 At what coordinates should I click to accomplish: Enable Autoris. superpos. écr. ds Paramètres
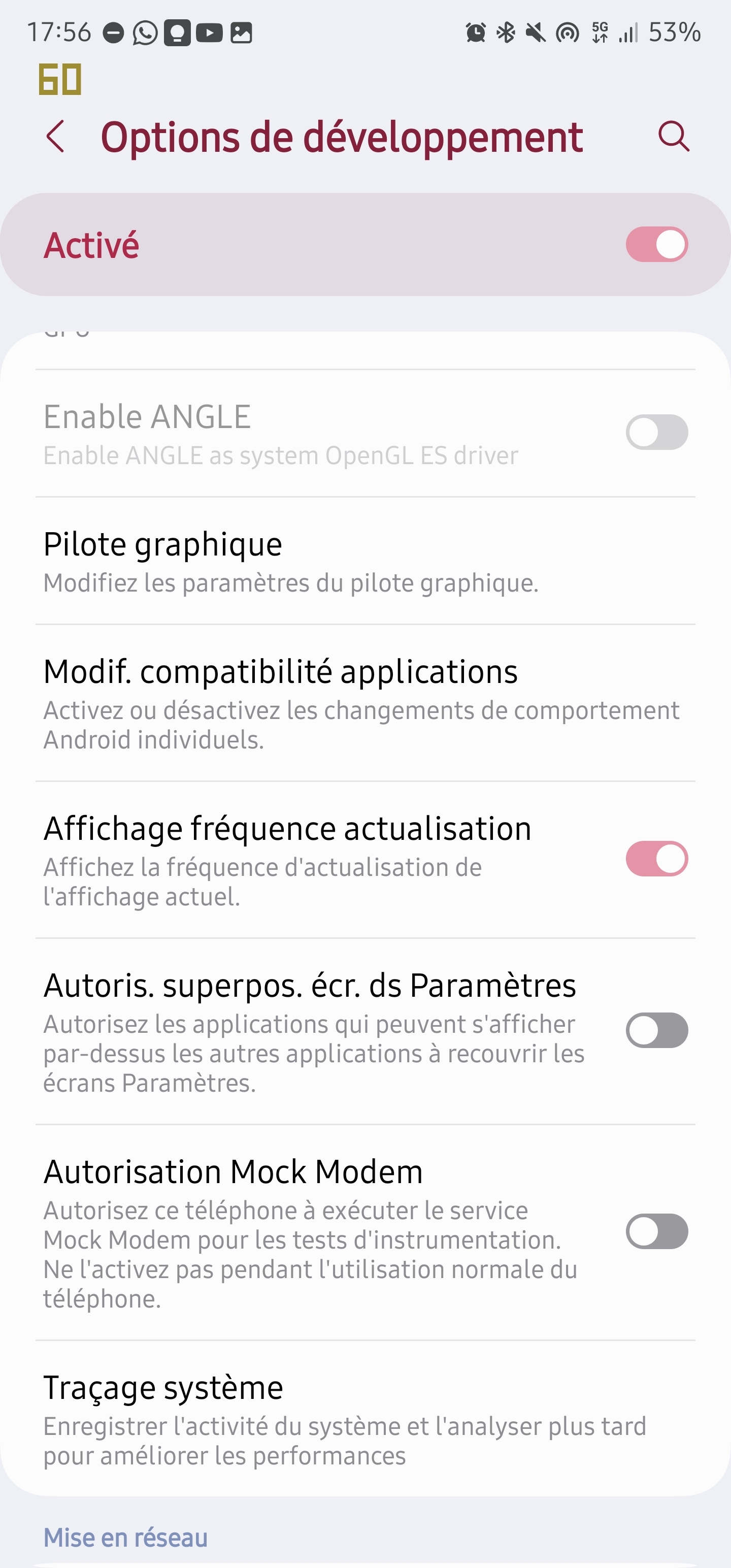(657, 1030)
